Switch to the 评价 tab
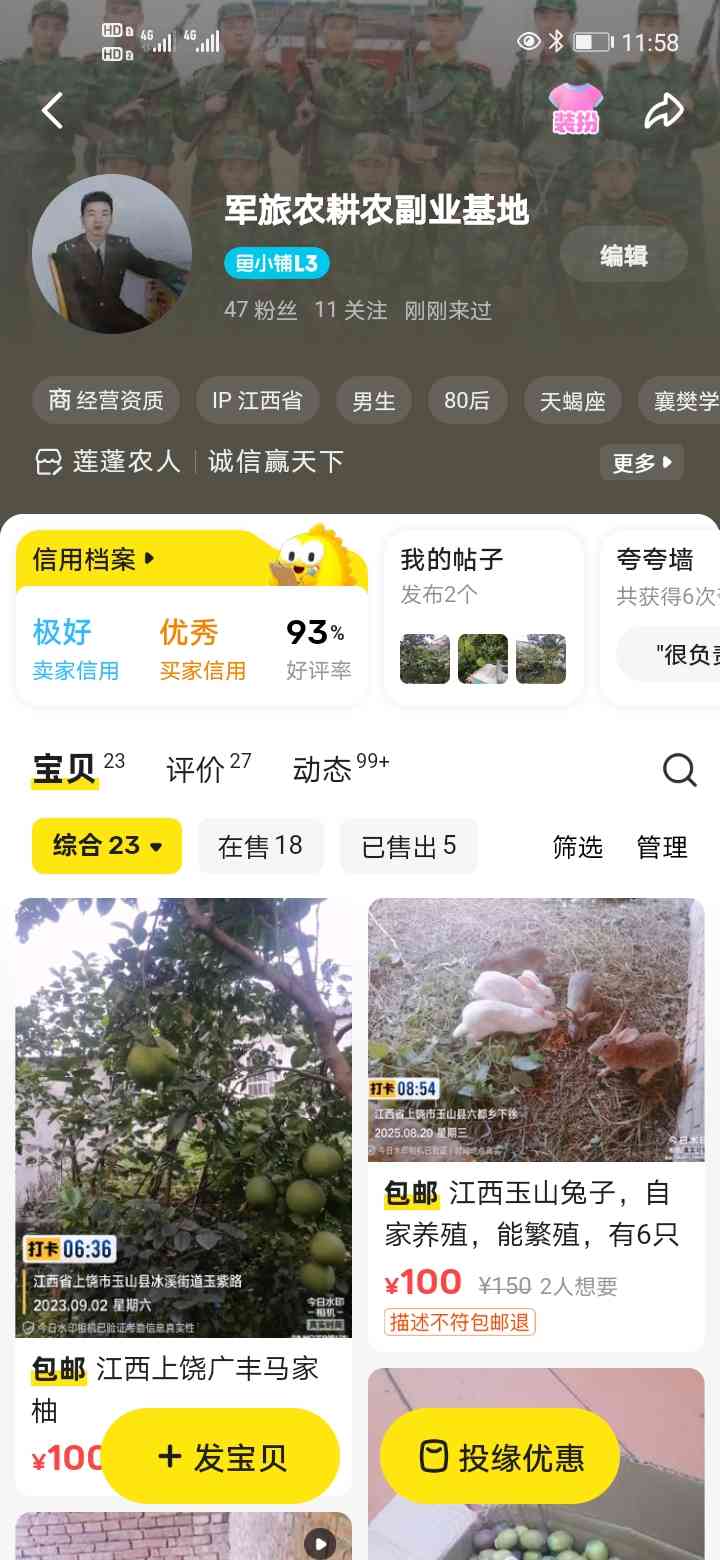Image resolution: width=720 pixels, height=1560 pixels. pyautogui.click(x=208, y=769)
